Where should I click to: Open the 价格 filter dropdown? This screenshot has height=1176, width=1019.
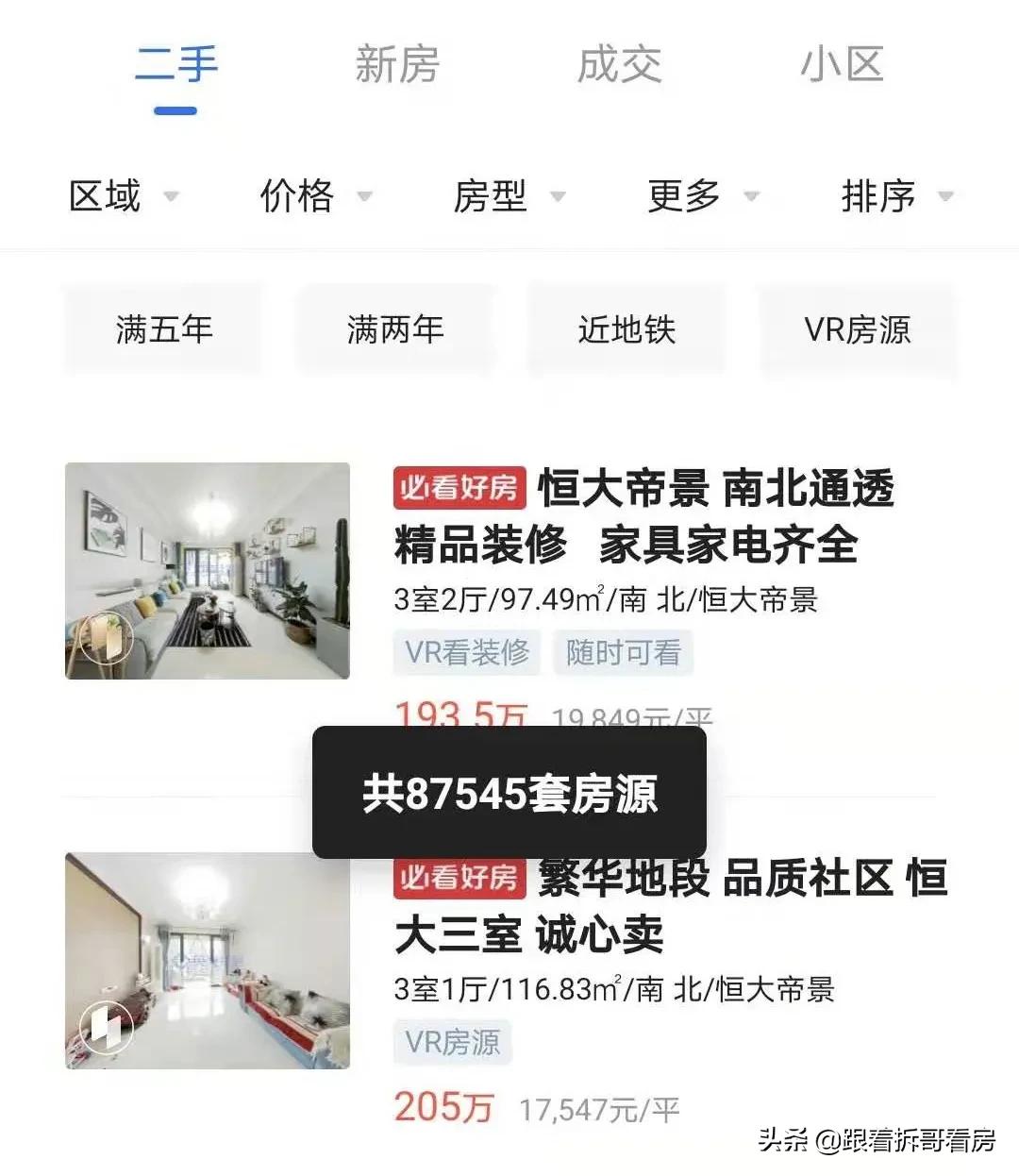[x=311, y=196]
